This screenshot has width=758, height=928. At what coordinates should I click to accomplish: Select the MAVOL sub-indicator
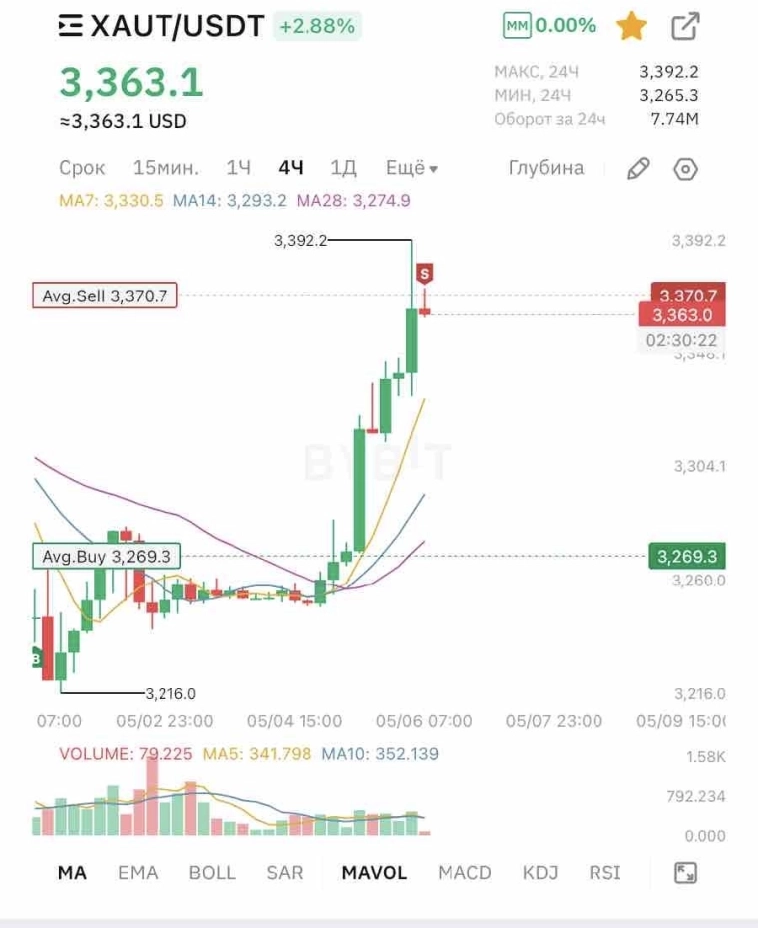click(x=374, y=873)
